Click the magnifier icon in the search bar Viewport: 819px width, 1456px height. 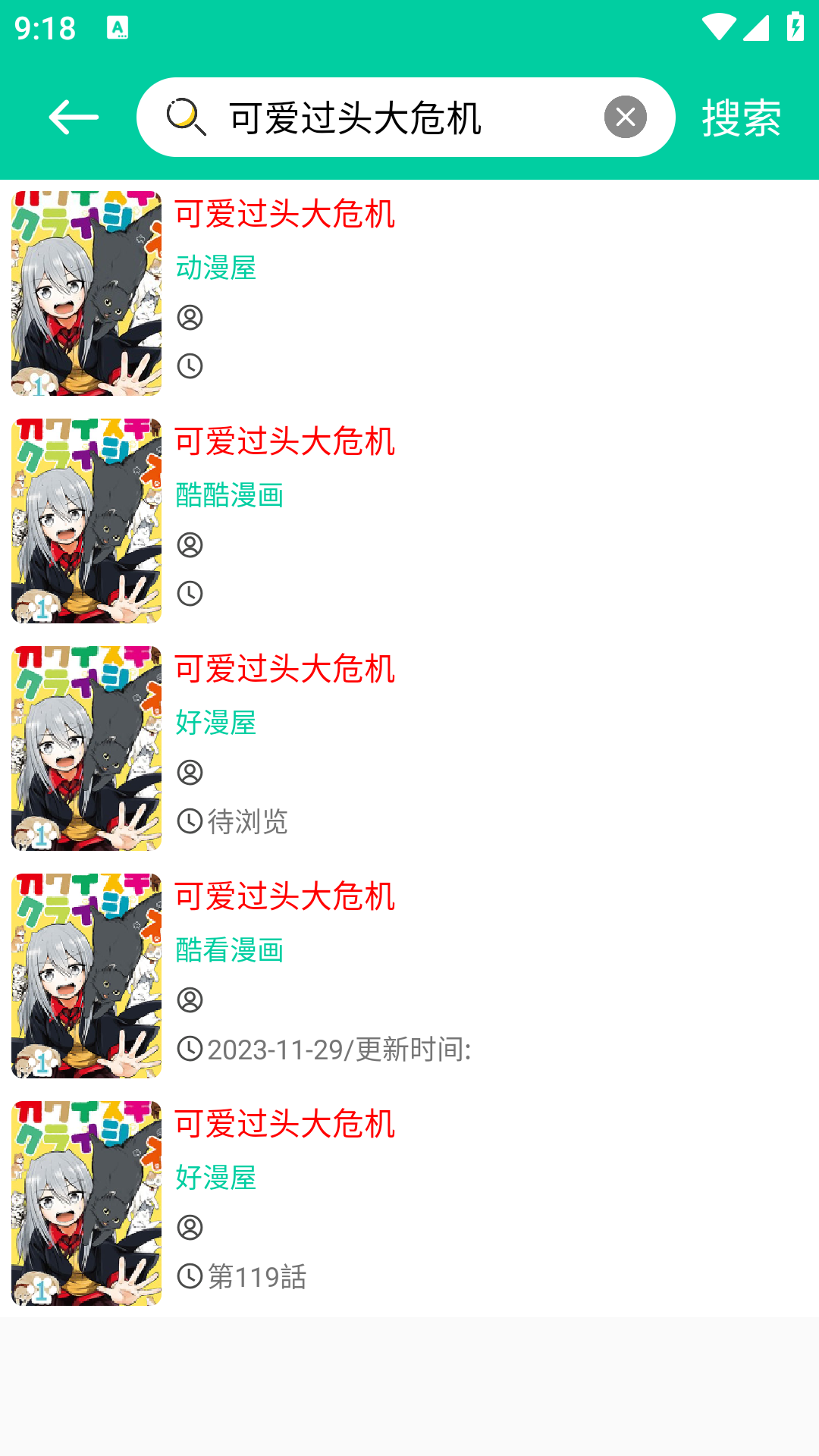tap(187, 117)
